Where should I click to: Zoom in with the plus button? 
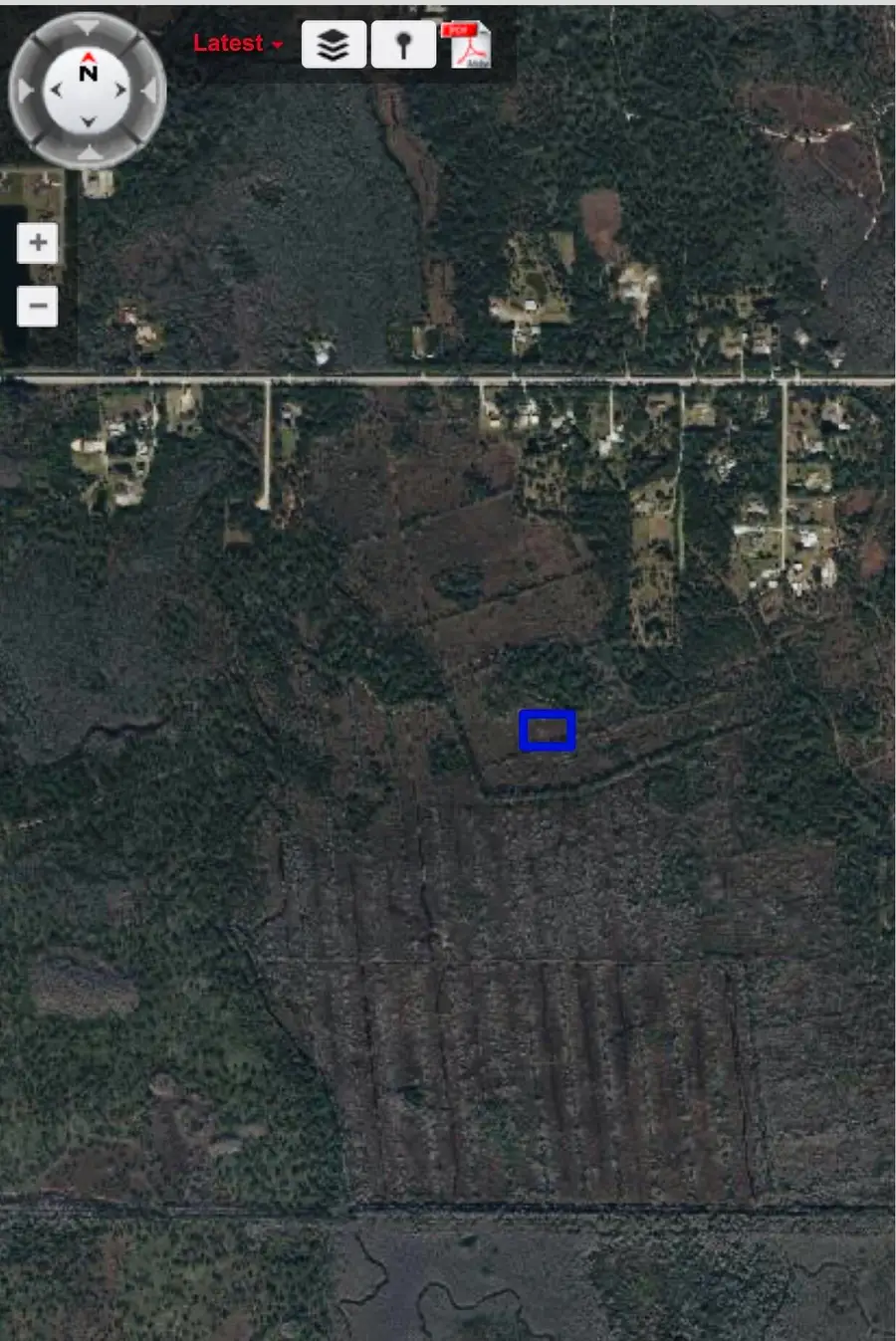click(37, 242)
